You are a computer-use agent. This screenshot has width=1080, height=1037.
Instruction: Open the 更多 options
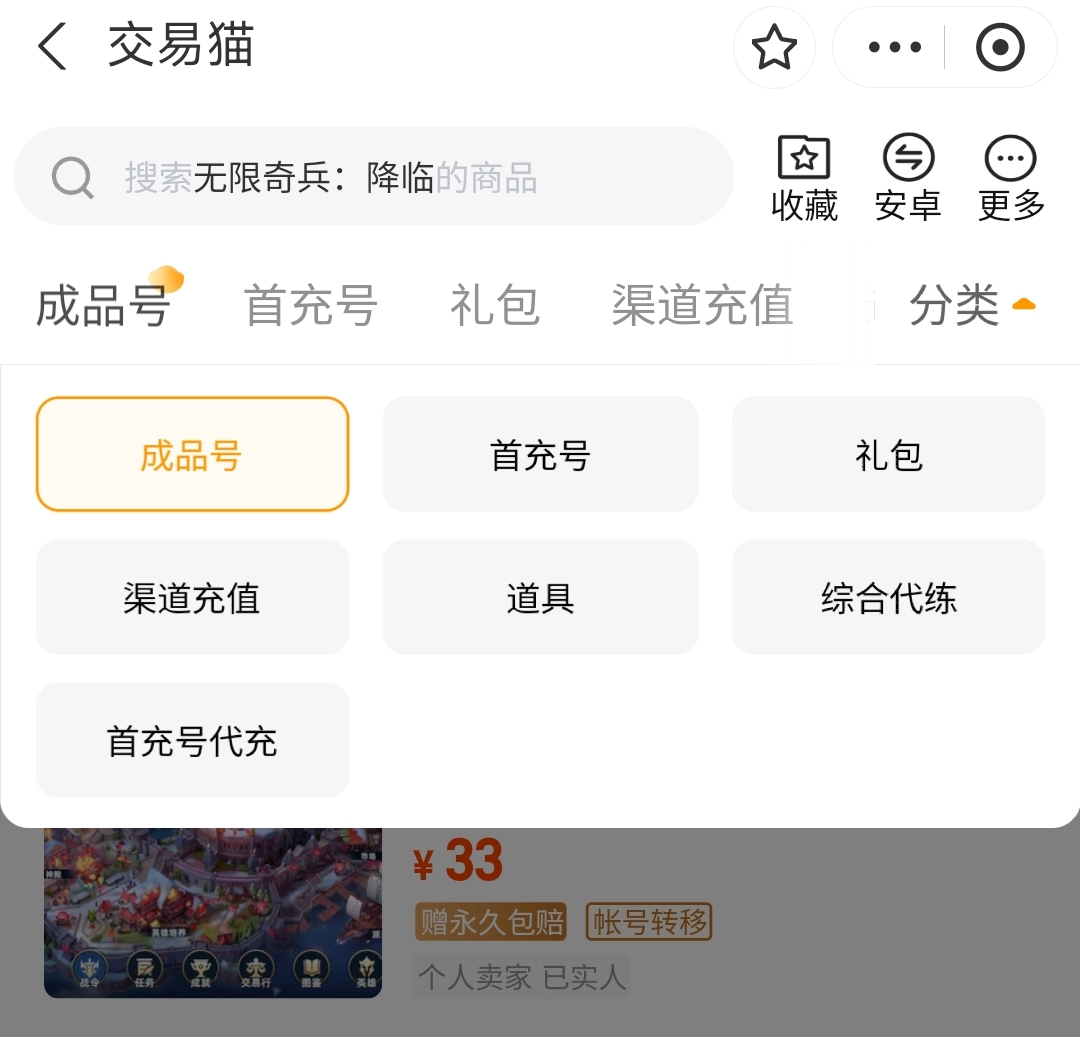[1011, 178]
